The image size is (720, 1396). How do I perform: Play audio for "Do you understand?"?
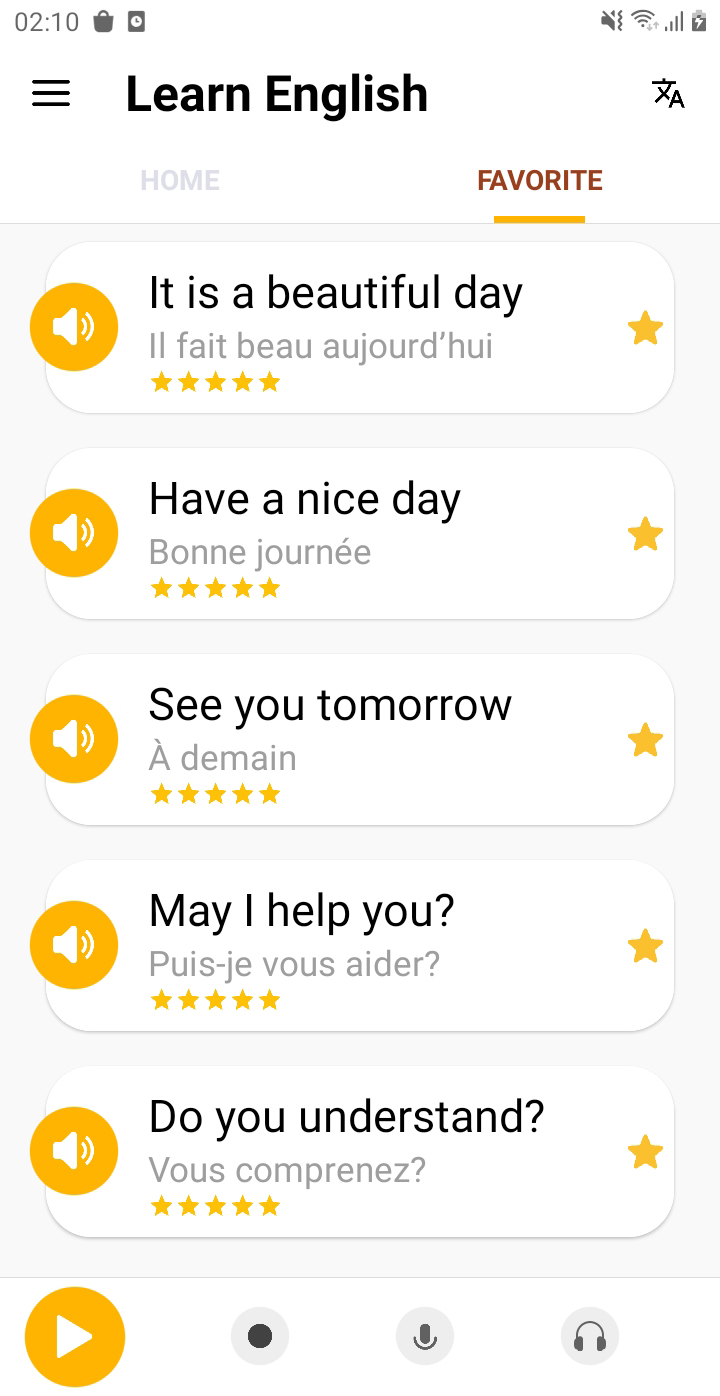pos(74,1150)
